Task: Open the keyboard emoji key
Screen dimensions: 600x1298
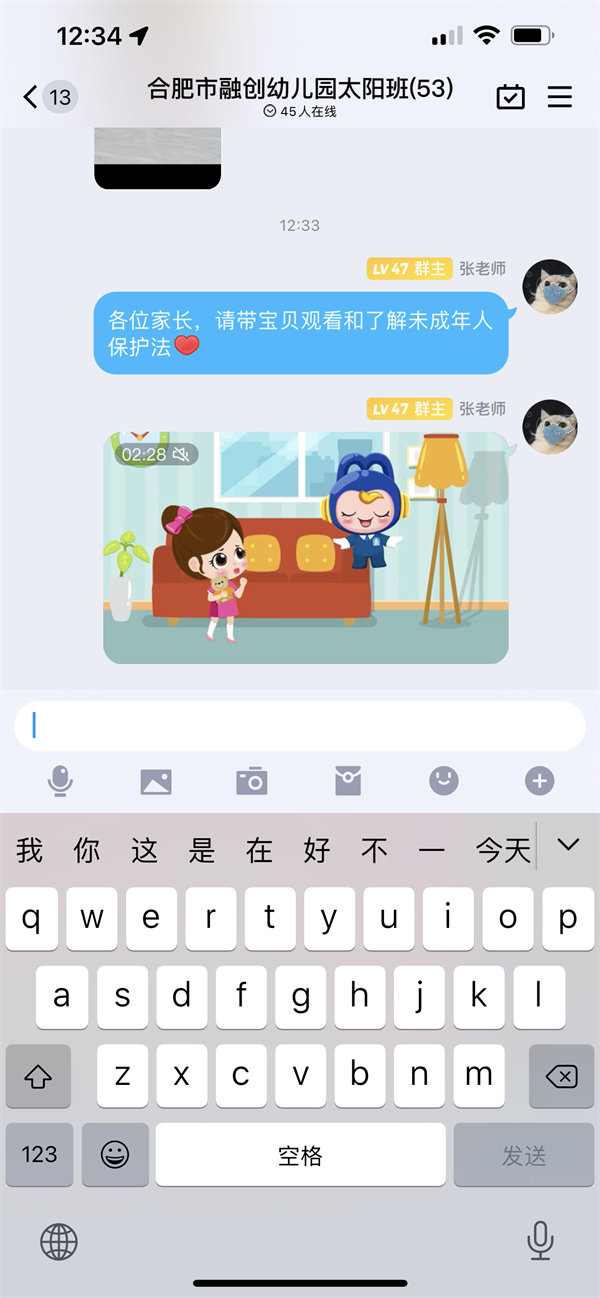Action: click(x=115, y=1154)
